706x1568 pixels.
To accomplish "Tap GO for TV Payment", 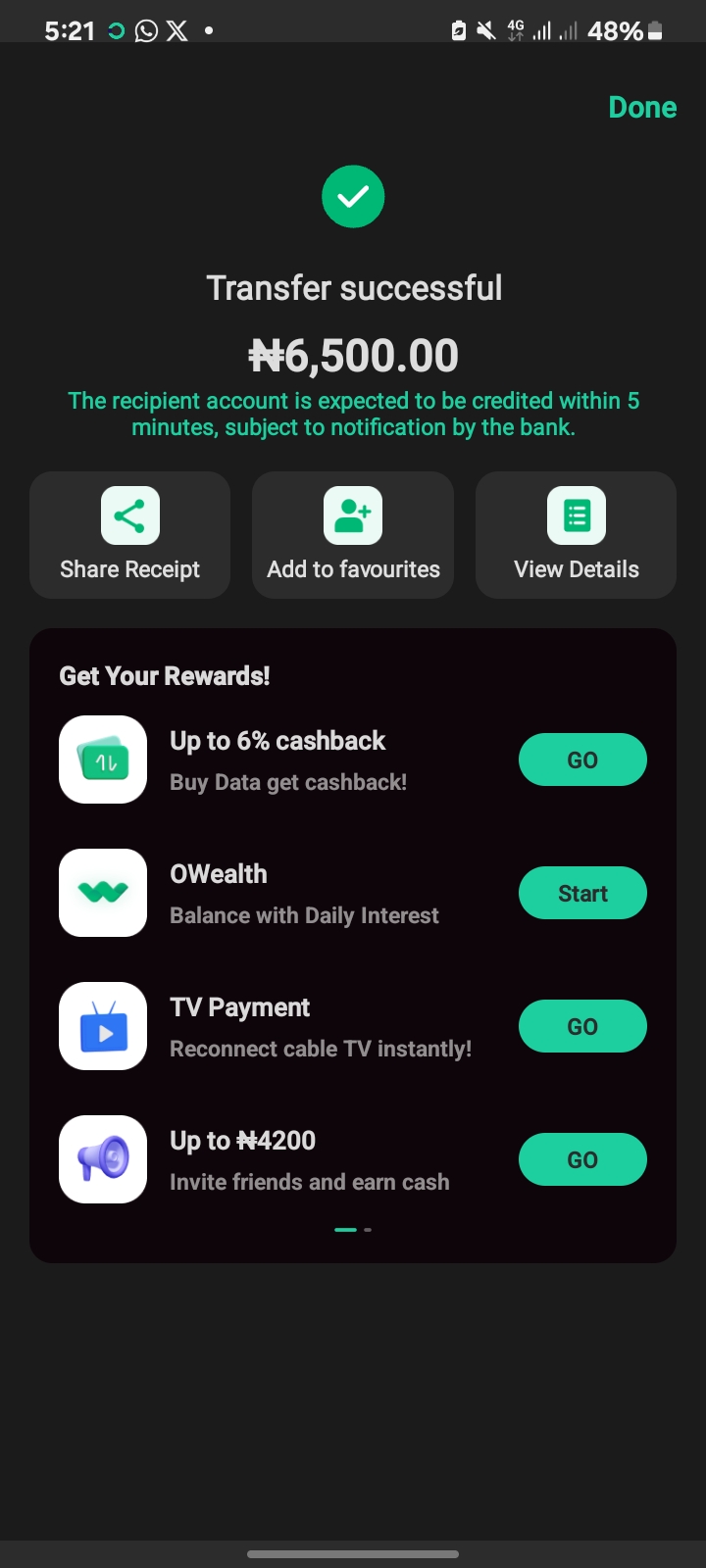I will pos(582,1026).
